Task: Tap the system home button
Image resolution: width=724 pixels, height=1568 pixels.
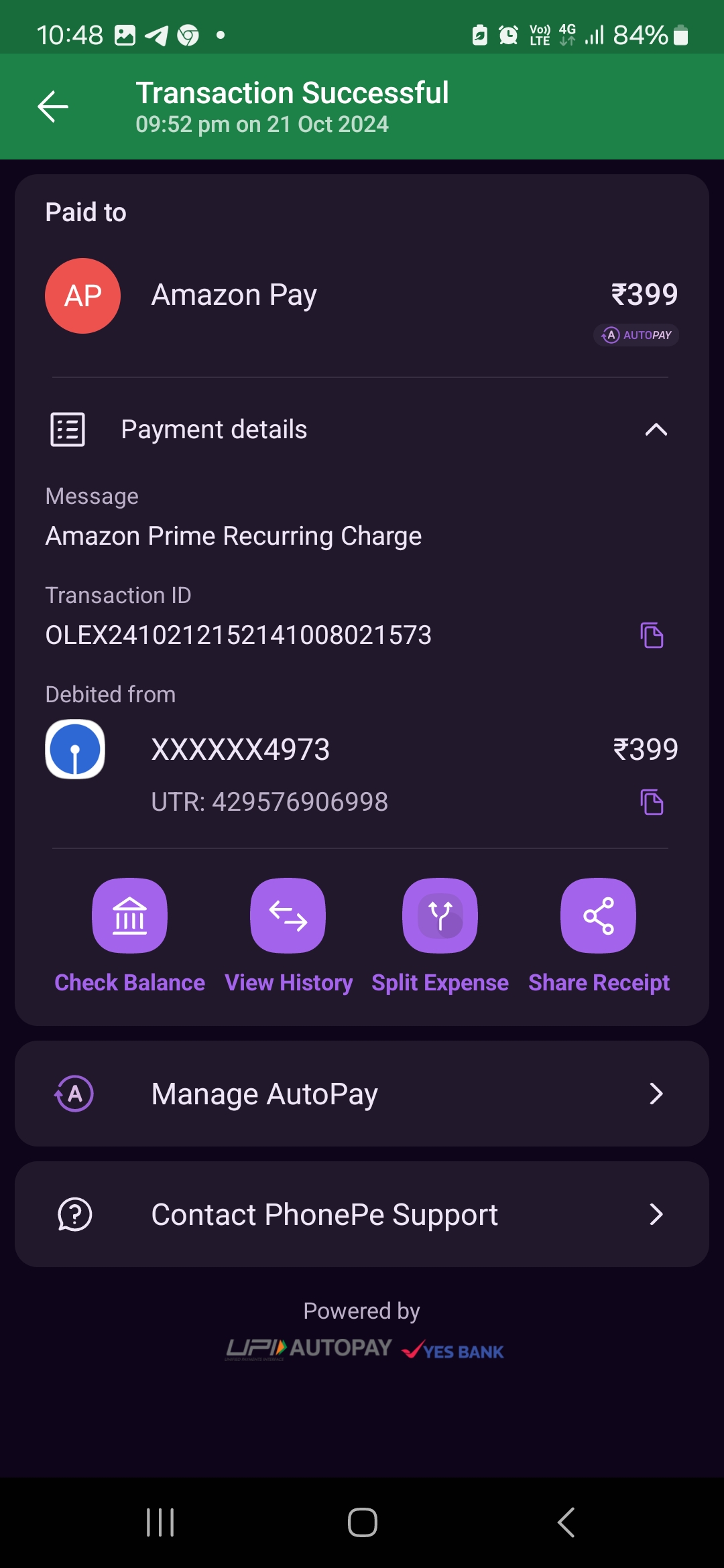Action: (362, 1522)
